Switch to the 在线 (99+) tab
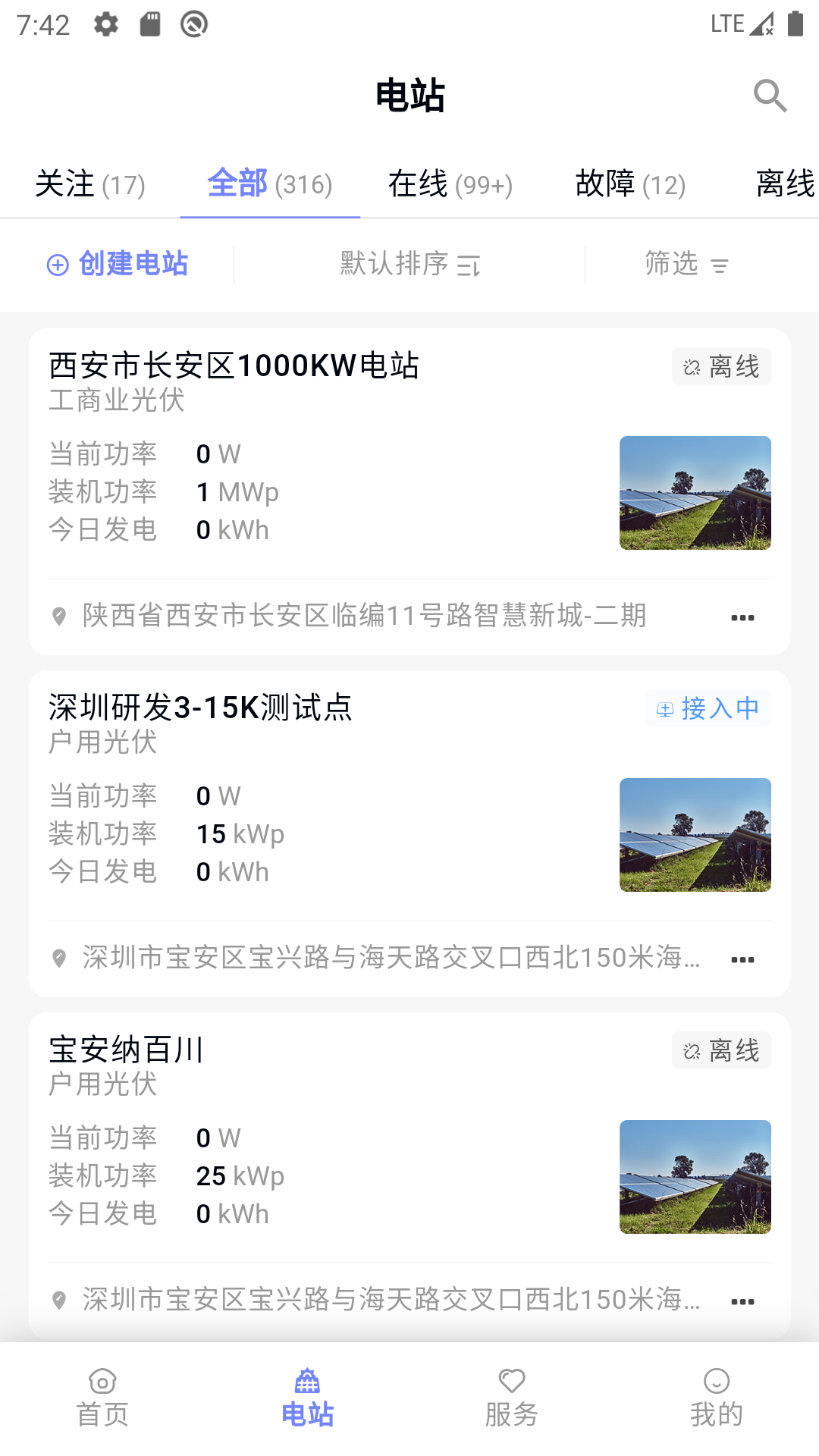The height and width of the screenshot is (1456, 819). point(450,184)
